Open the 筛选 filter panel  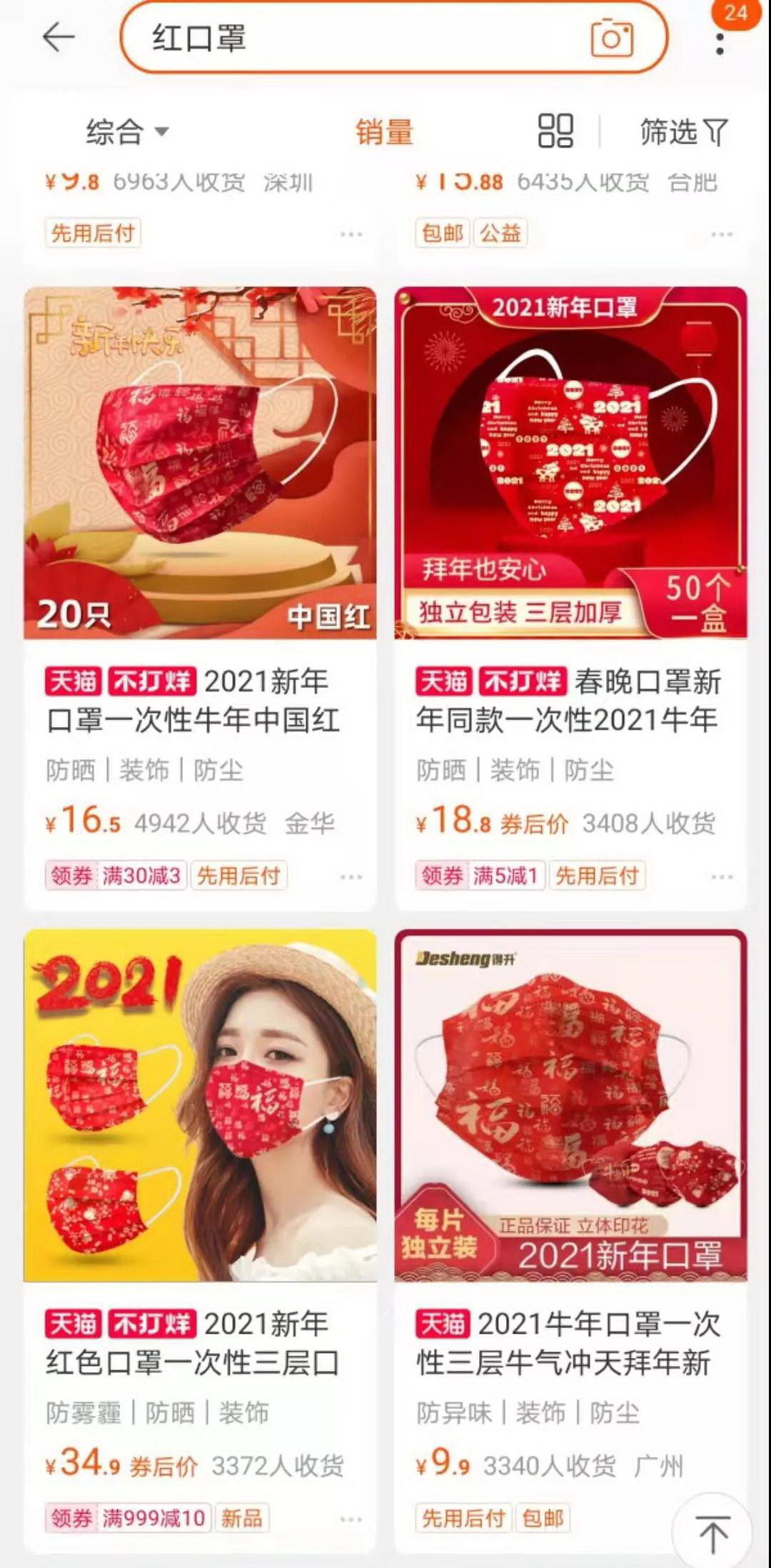682,132
